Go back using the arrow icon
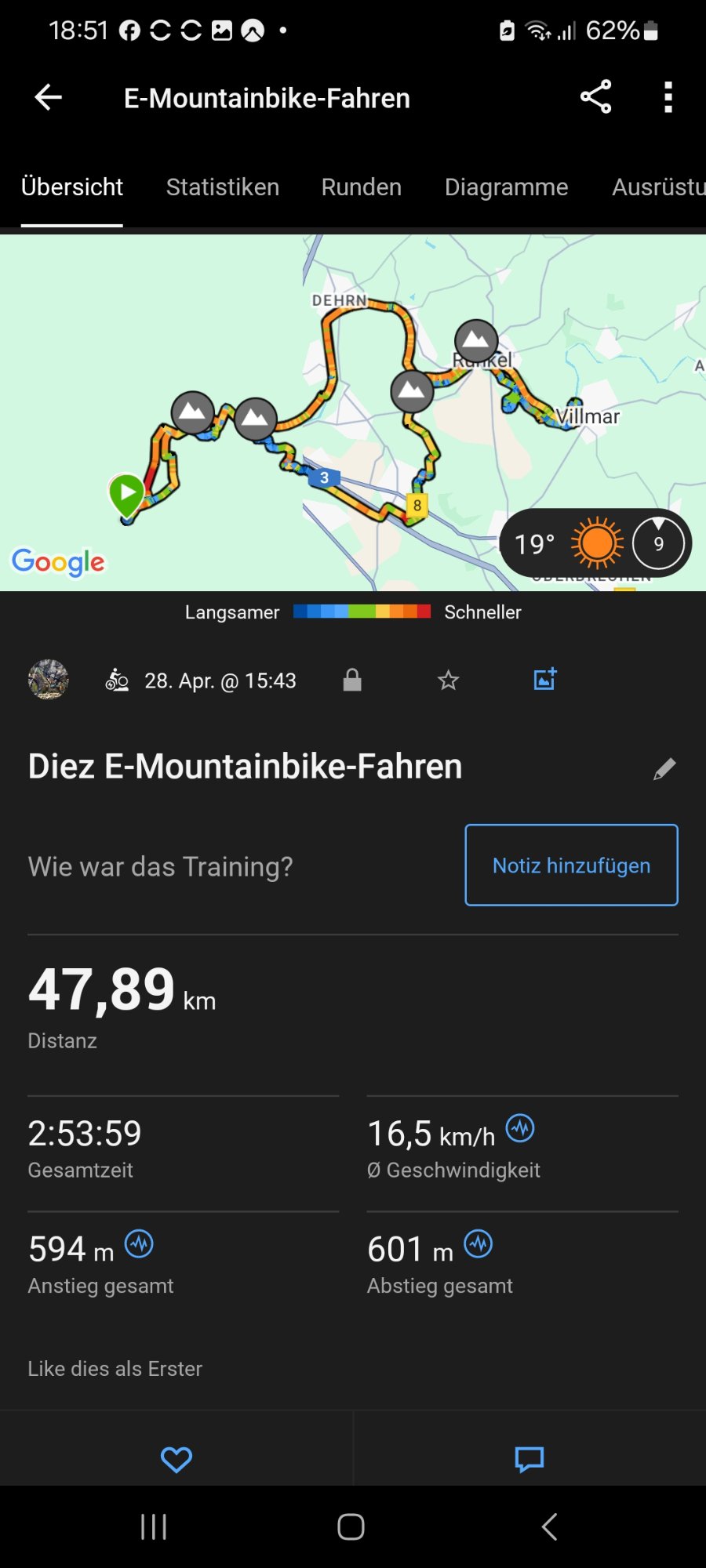Image resolution: width=706 pixels, height=1568 pixels. tap(49, 97)
